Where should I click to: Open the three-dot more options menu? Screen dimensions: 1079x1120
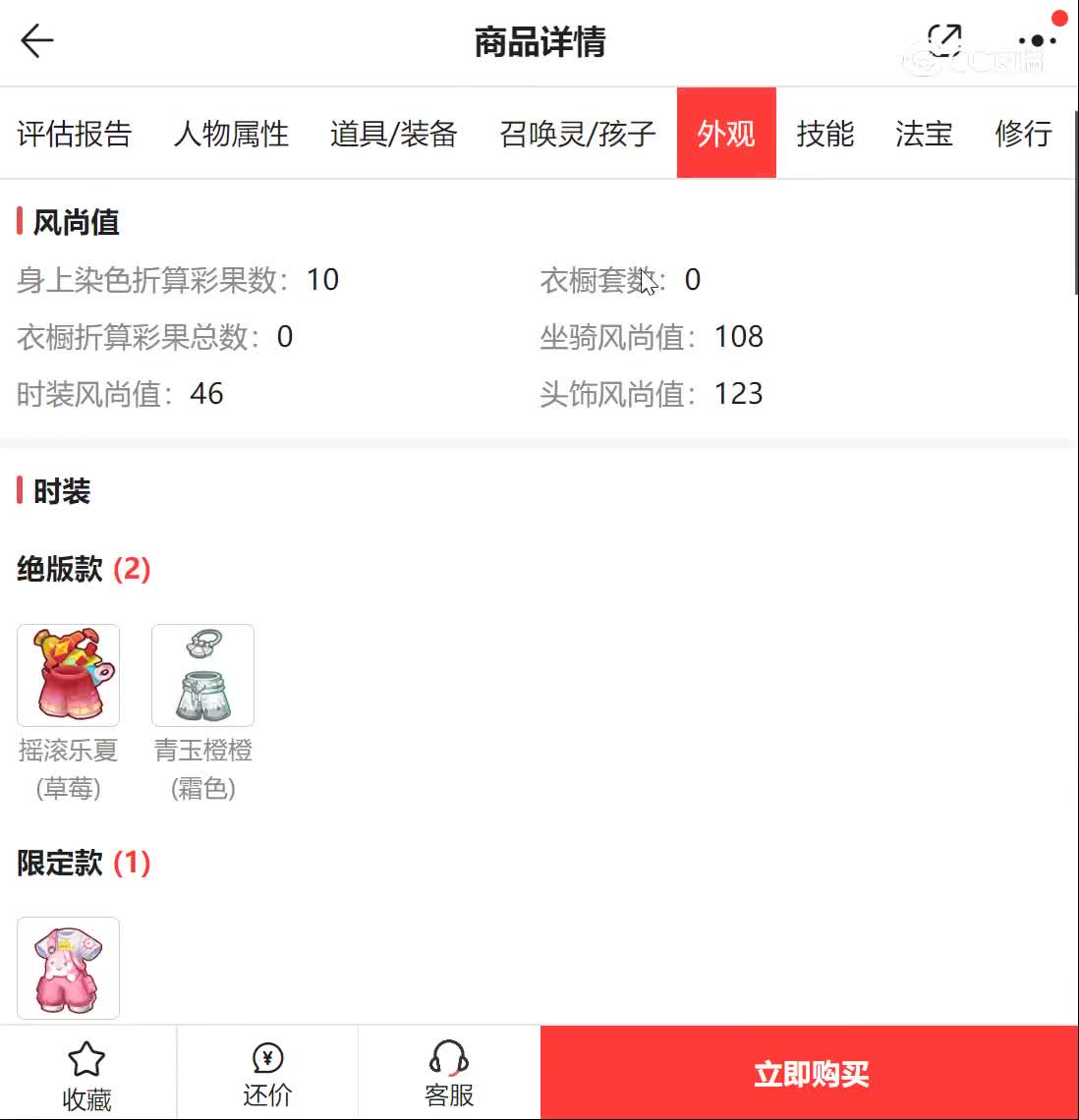[x=1037, y=41]
